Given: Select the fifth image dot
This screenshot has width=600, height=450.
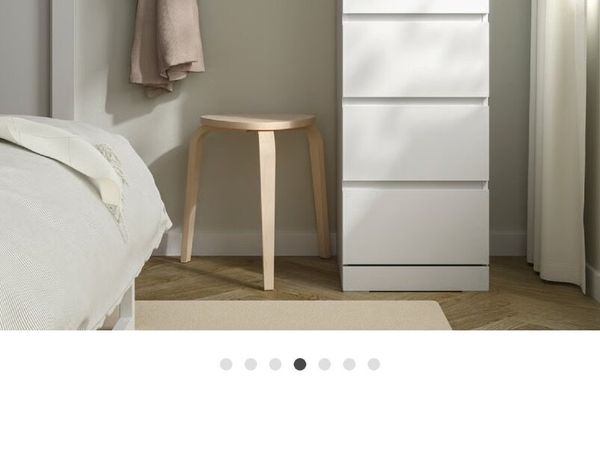Looking at the screenshot, I should [x=324, y=364].
